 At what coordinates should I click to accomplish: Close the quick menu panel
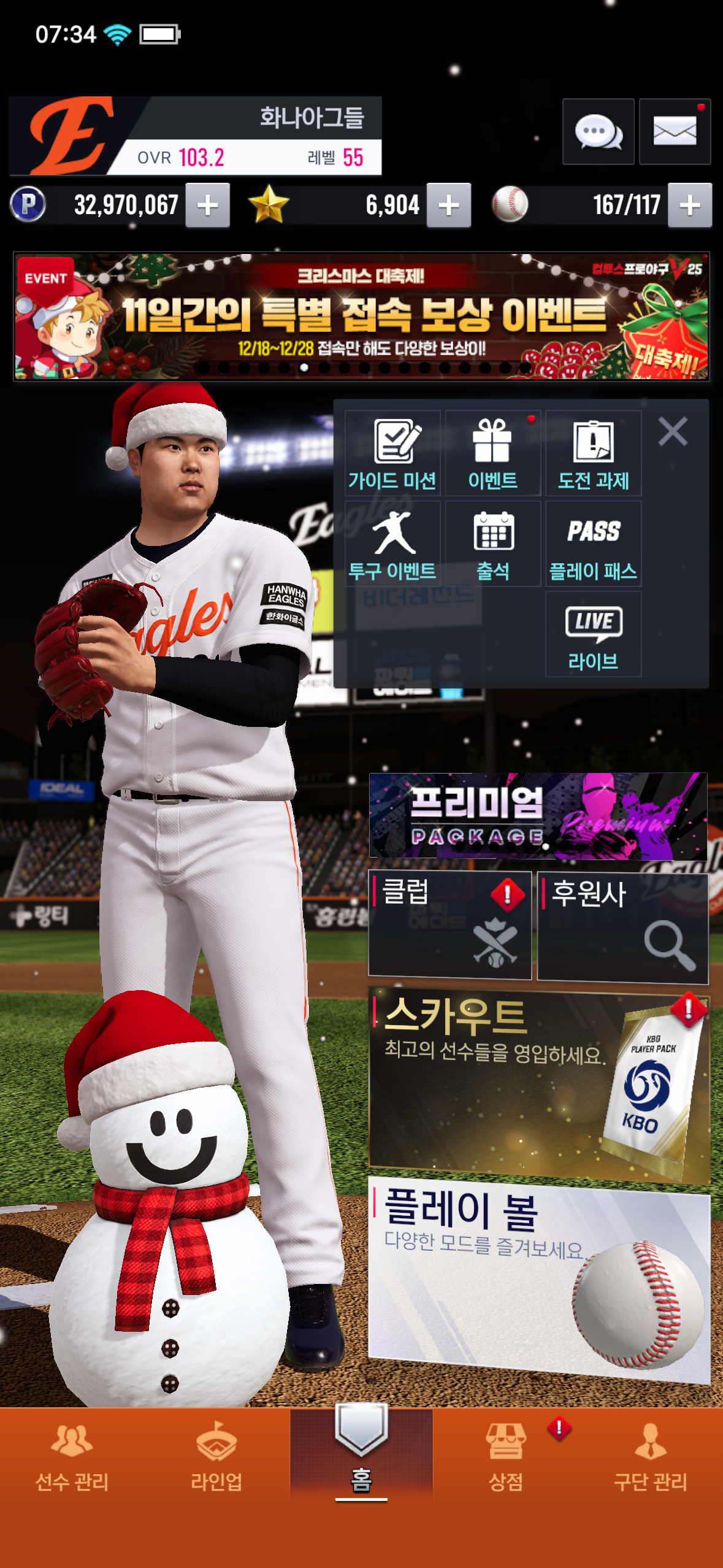[x=673, y=432]
